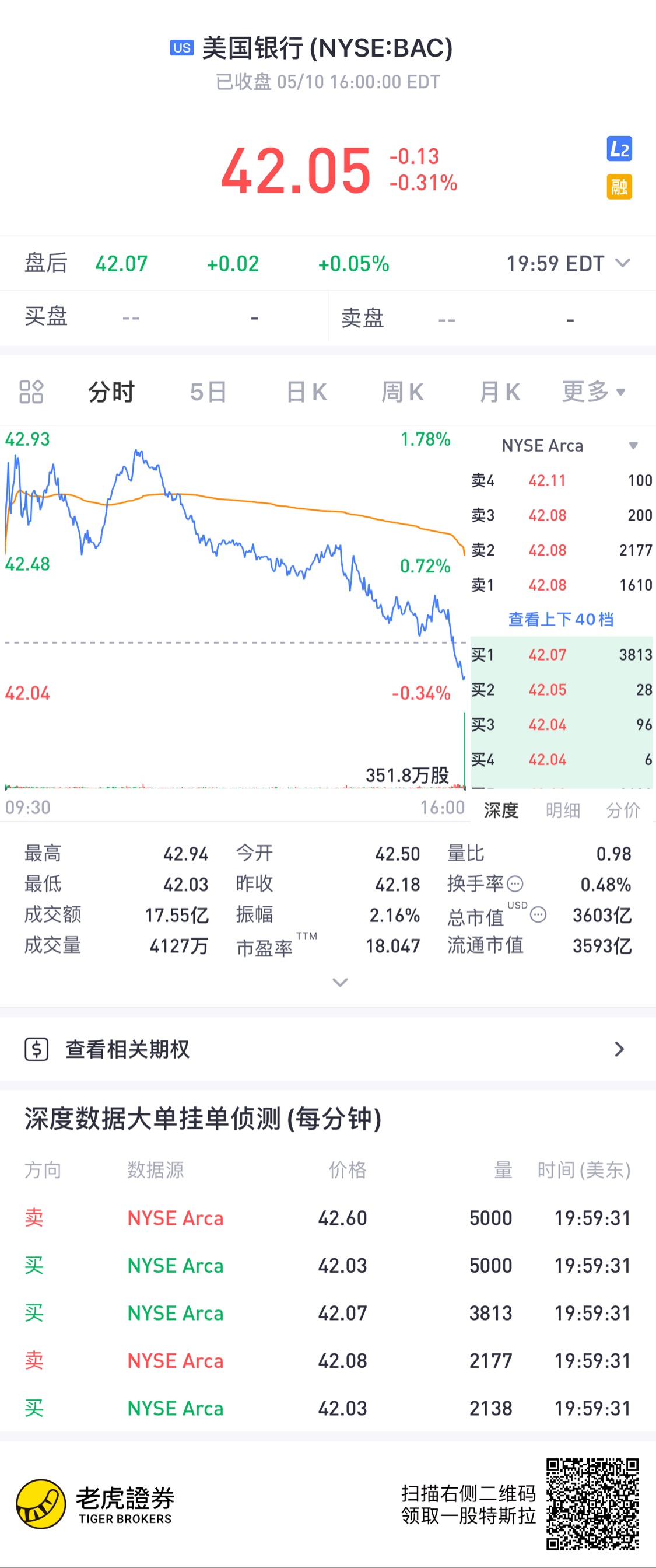Open the 总市值 currency info icon
656x1568 pixels.
[x=538, y=914]
